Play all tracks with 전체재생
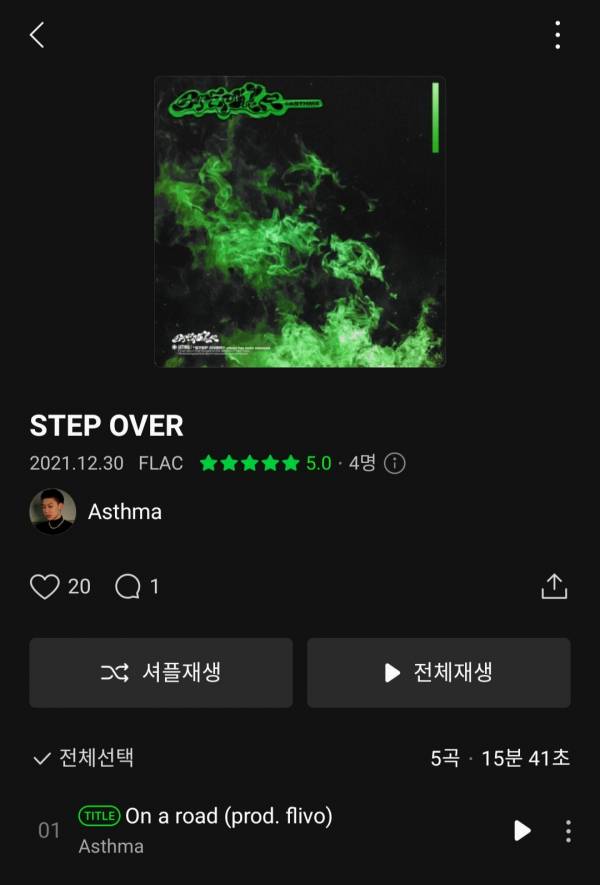 click(x=438, y=673)
